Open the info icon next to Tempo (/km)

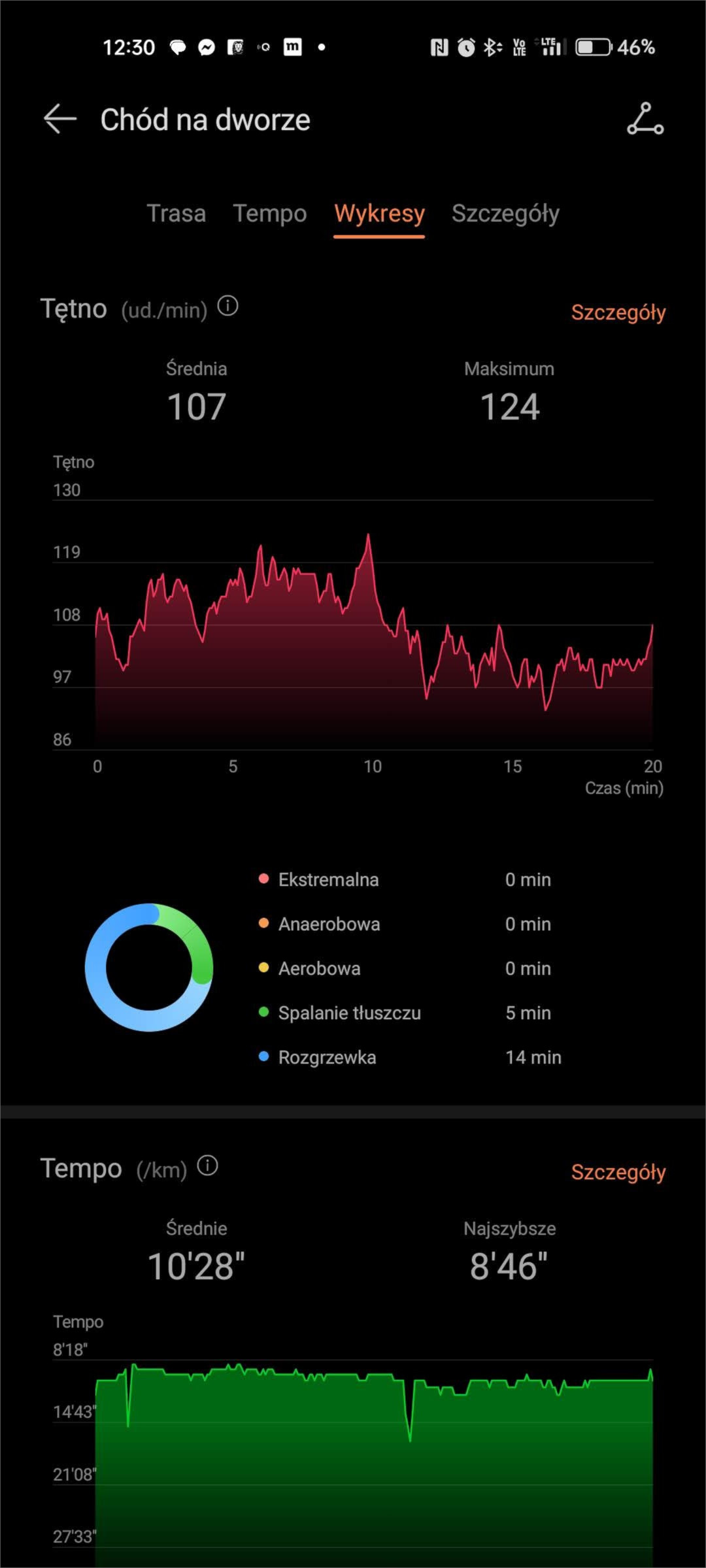[207, 1166]
